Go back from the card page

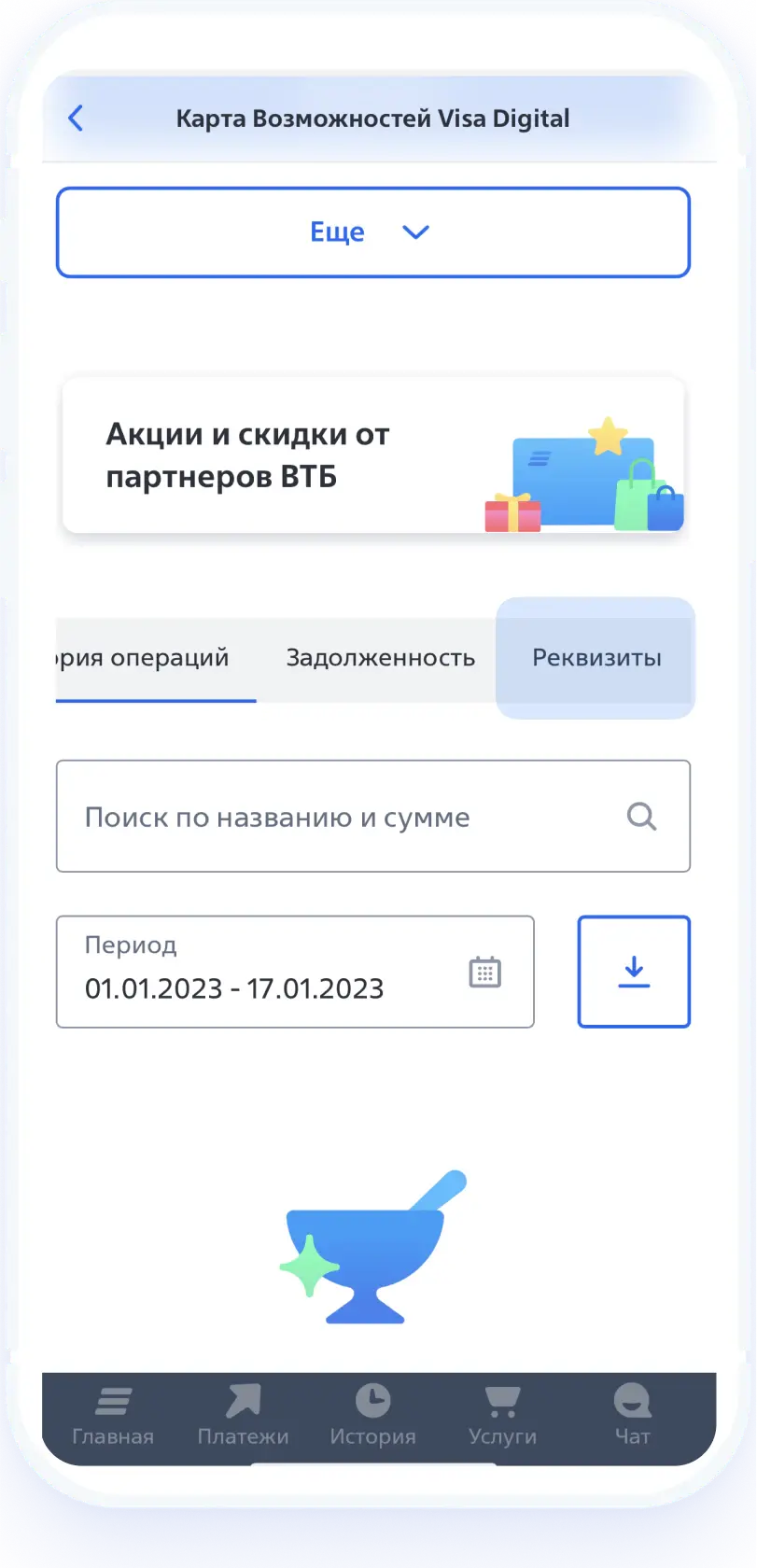(76, 119)
